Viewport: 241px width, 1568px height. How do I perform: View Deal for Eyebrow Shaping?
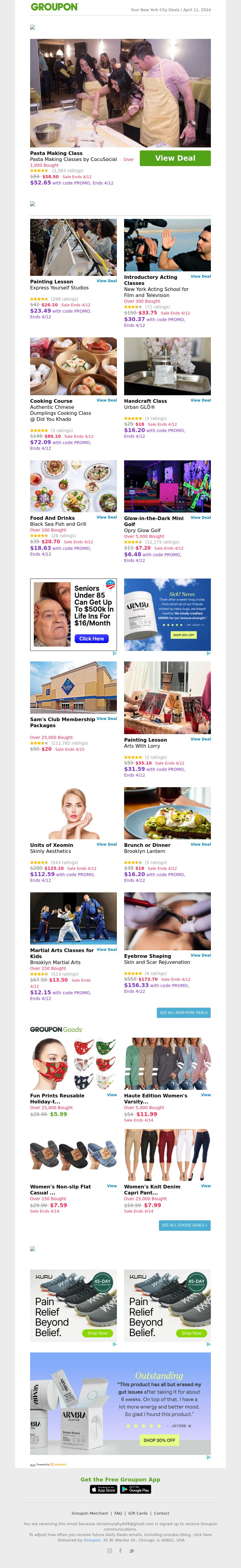pos(200,955)
